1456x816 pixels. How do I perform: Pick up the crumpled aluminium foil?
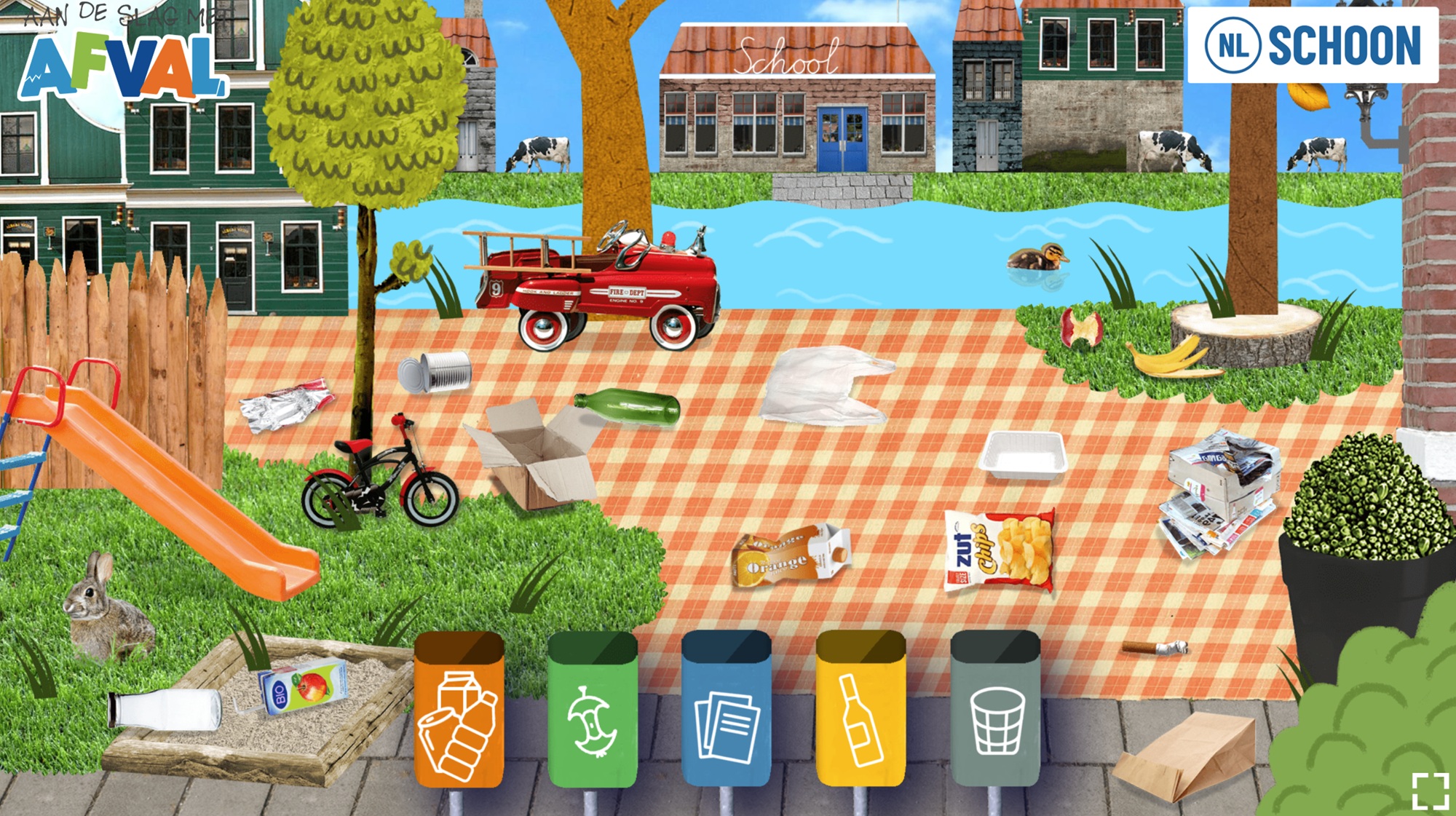285,405
